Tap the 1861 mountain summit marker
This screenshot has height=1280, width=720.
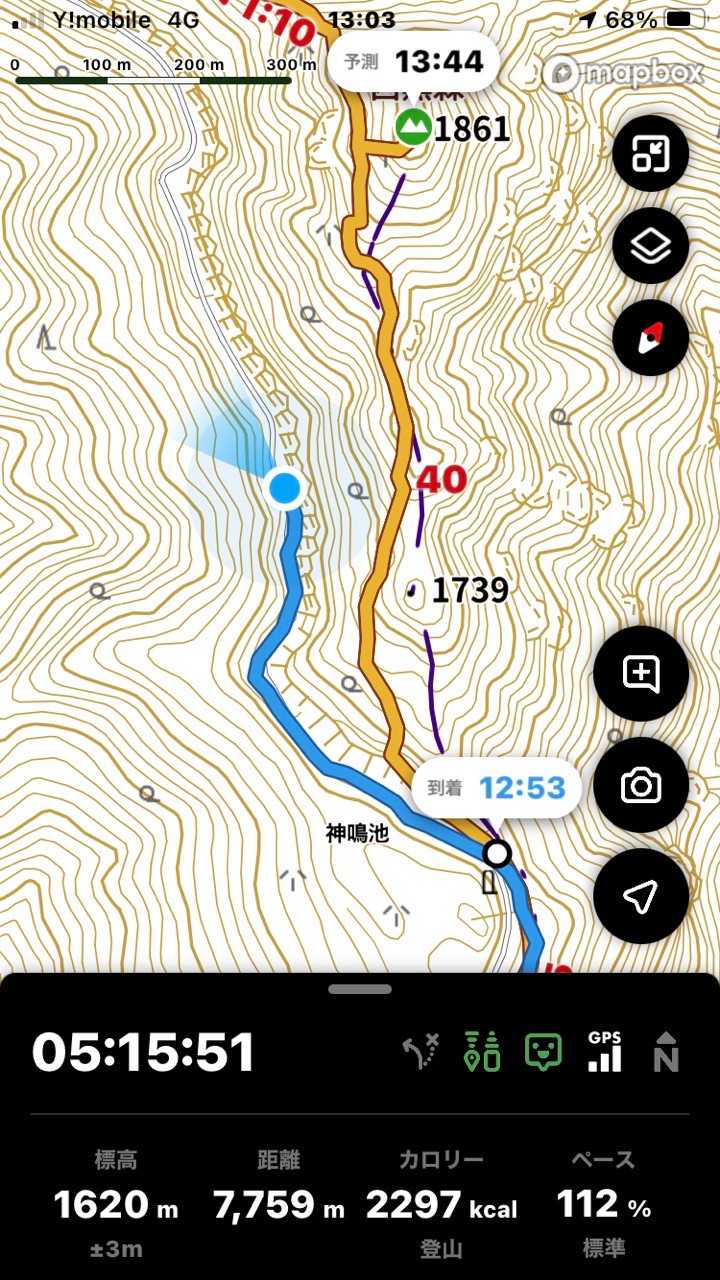(413, 128)
